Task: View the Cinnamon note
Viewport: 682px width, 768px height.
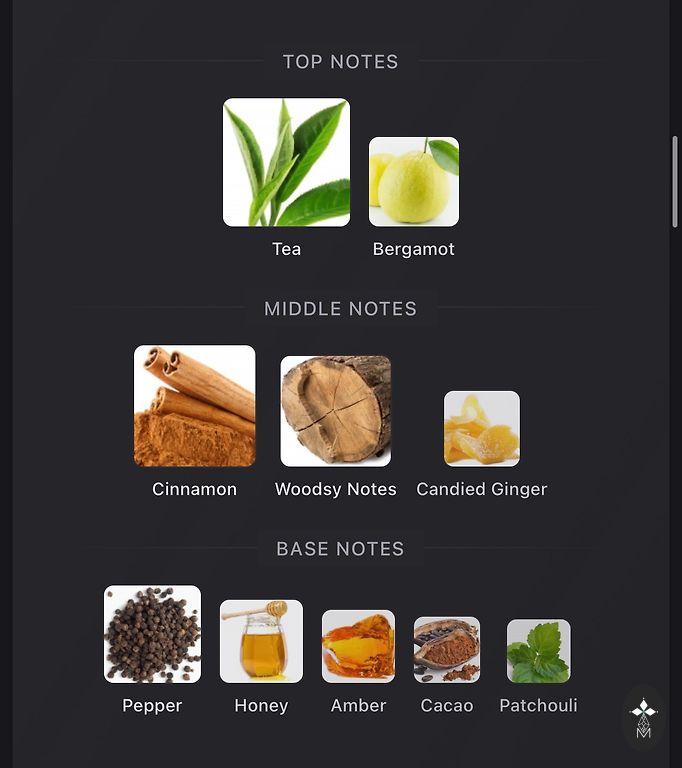Action: coord(195,406)
